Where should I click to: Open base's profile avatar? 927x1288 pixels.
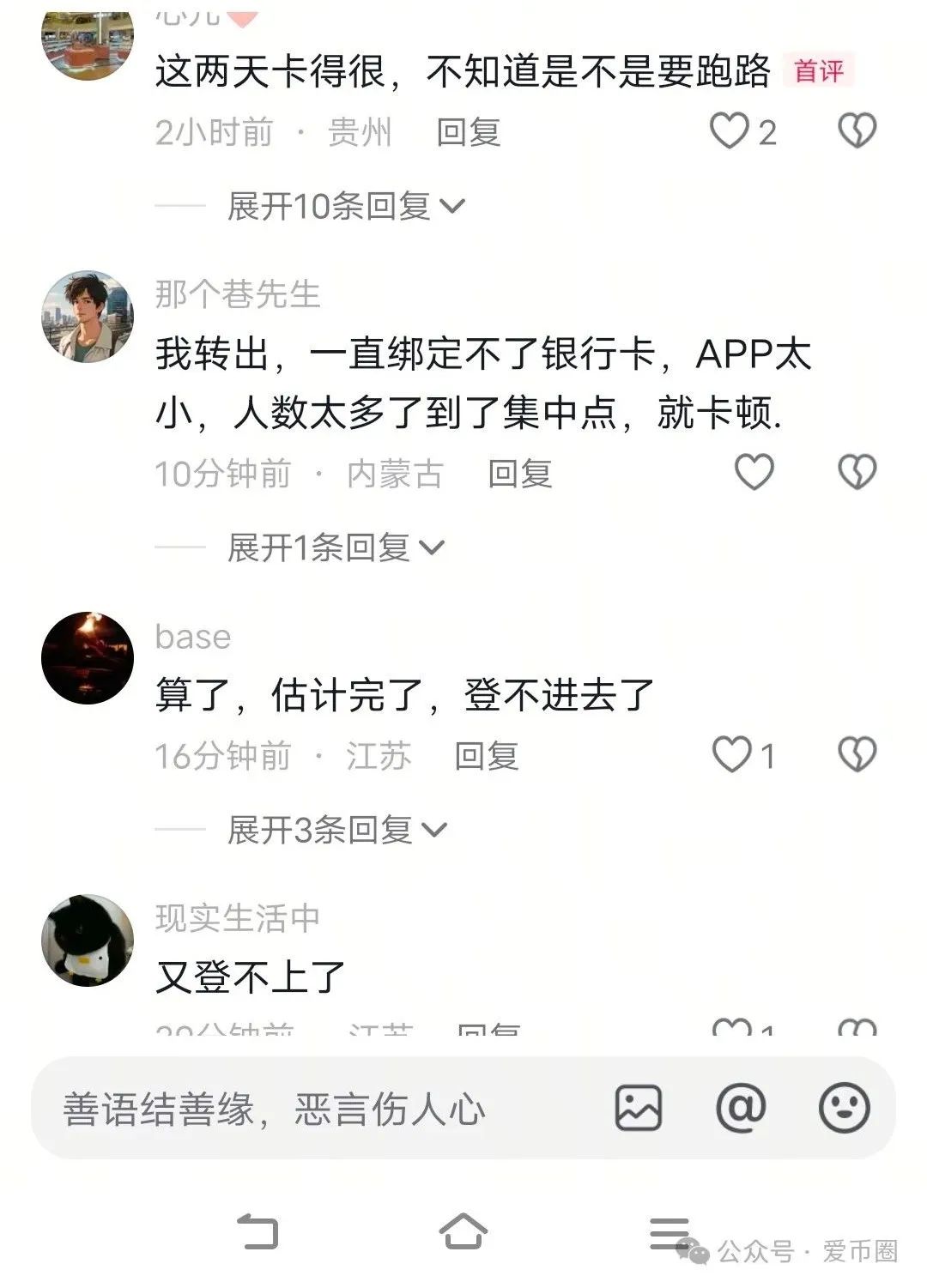click(88, 658)
